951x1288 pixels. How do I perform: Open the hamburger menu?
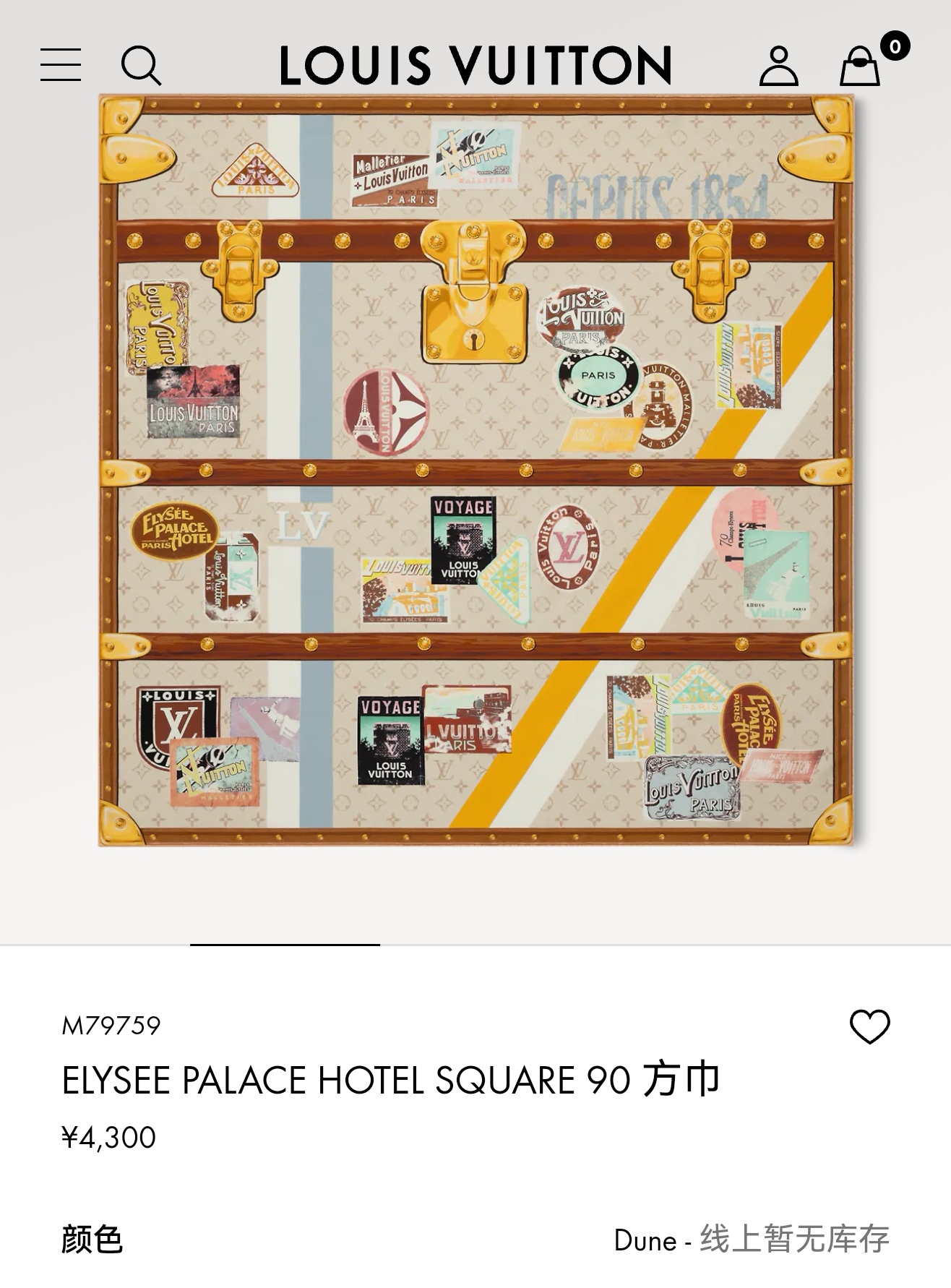[61, 65]
